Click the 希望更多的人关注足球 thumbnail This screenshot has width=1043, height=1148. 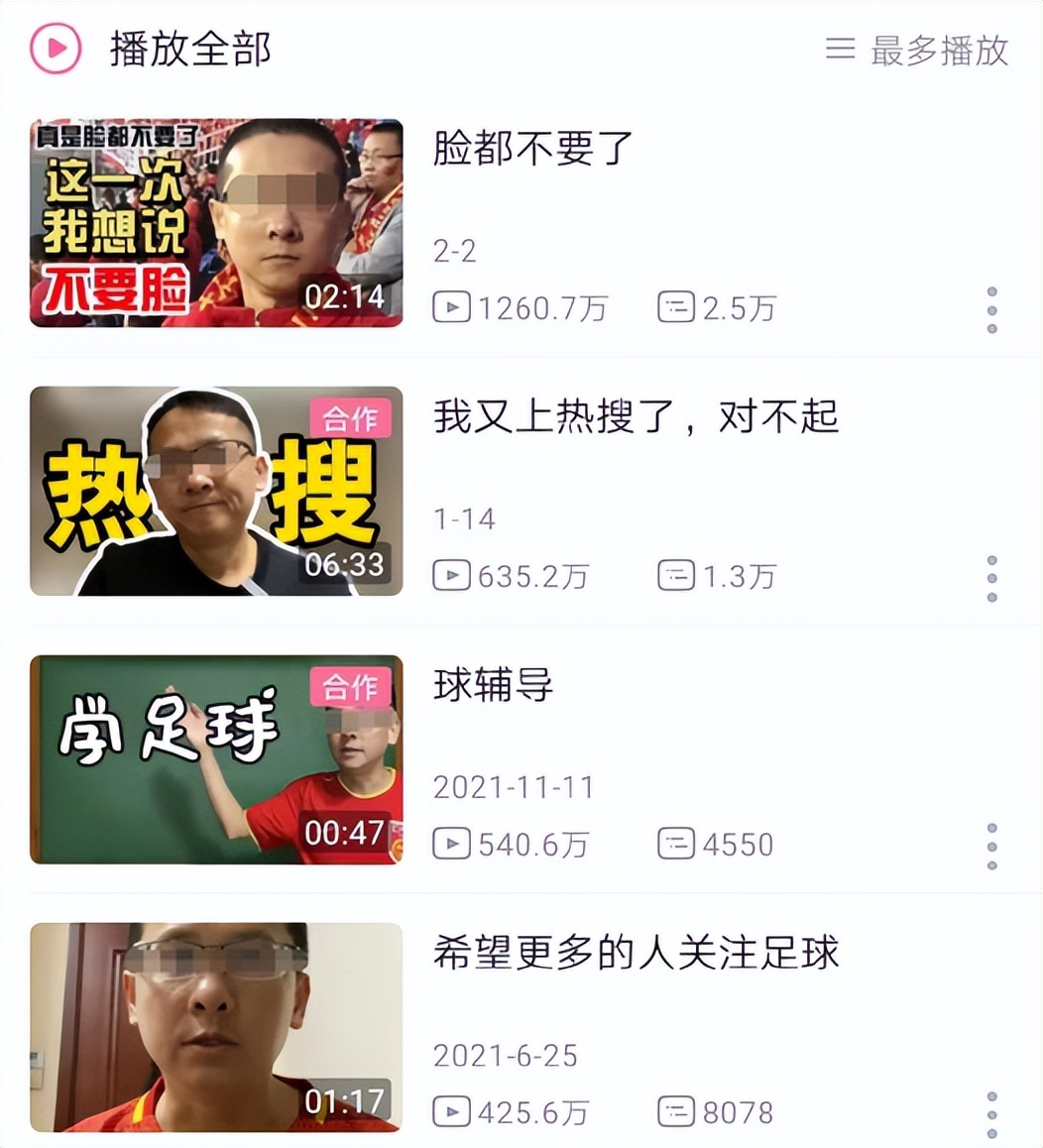coord(215,1026)
